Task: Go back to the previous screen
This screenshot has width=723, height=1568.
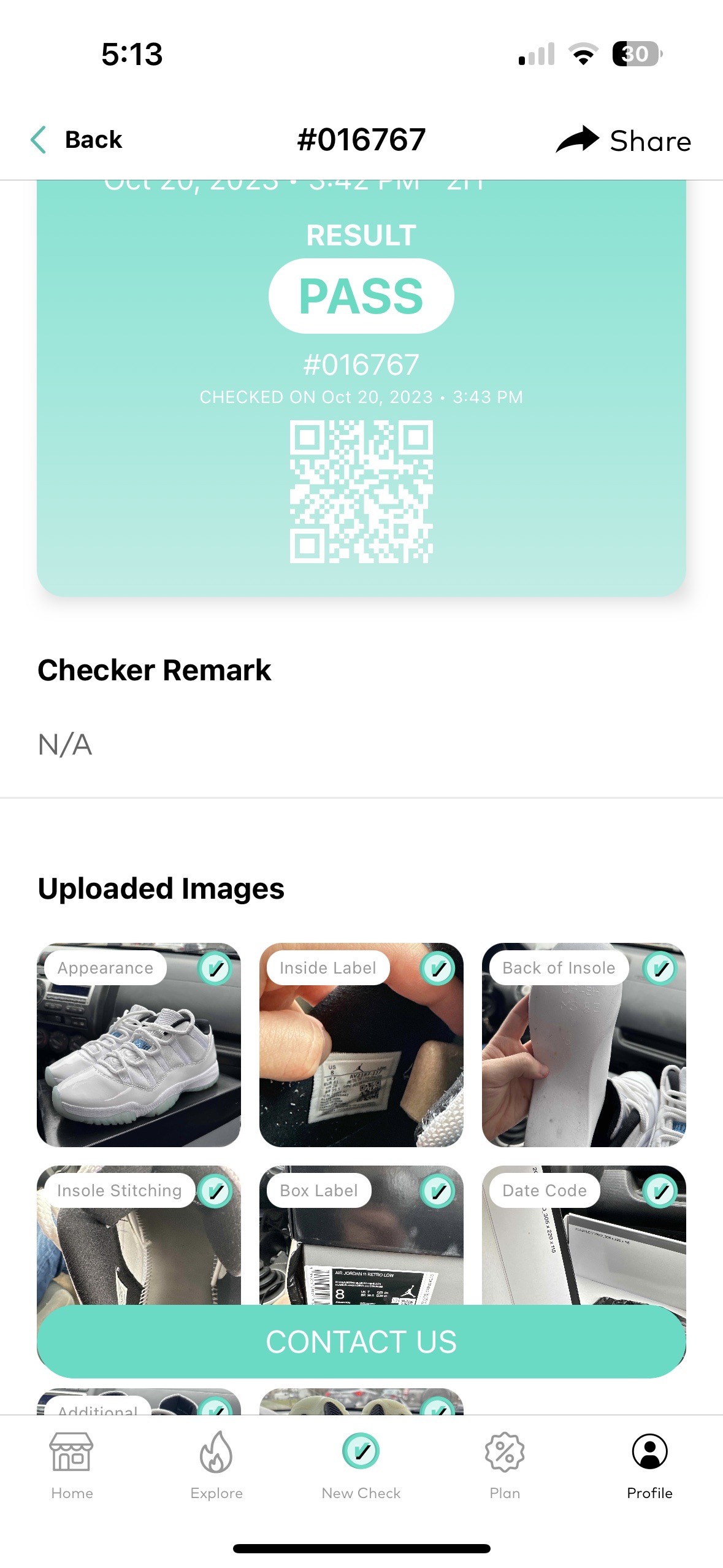Action: pyautogui.click(x=76, y=140)
